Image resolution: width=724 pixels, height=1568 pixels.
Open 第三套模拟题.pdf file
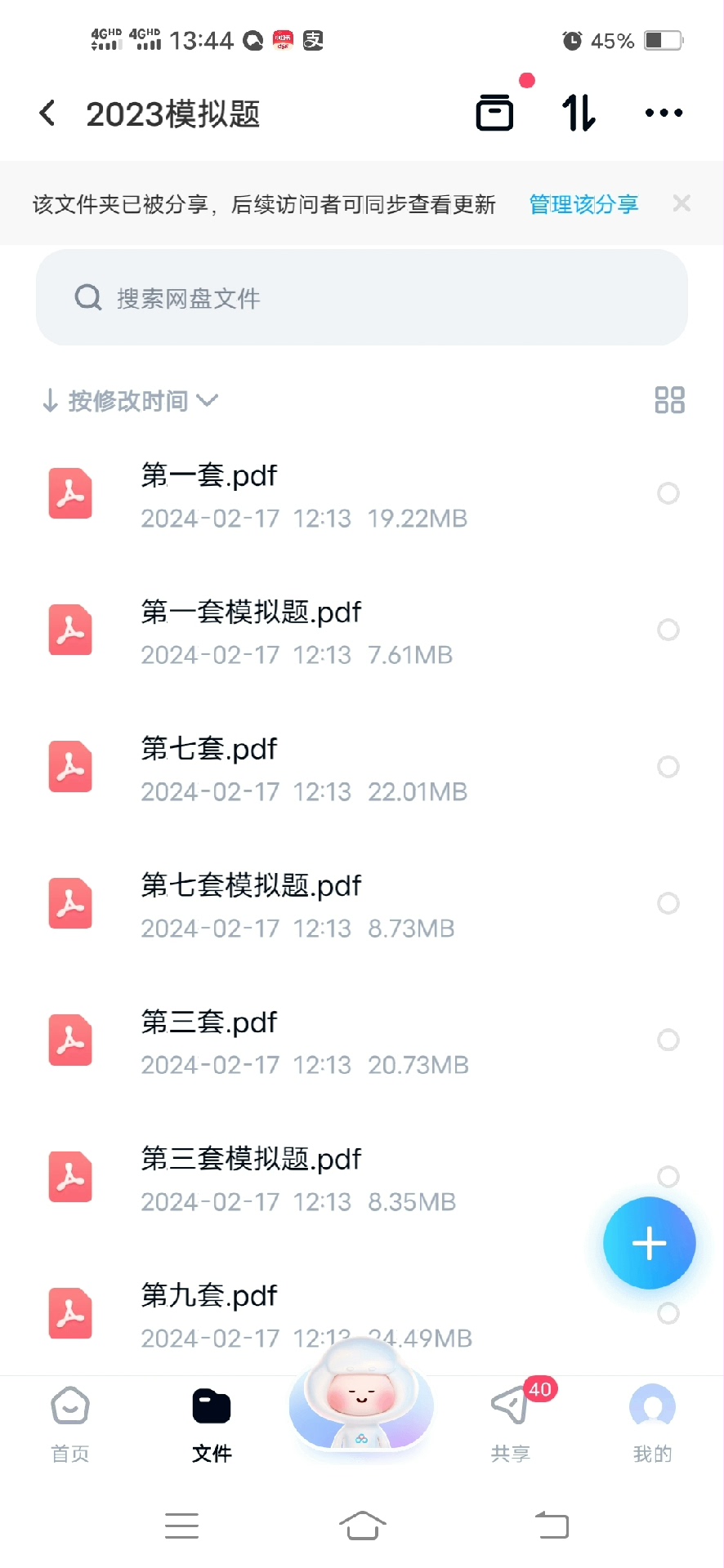251,1160
